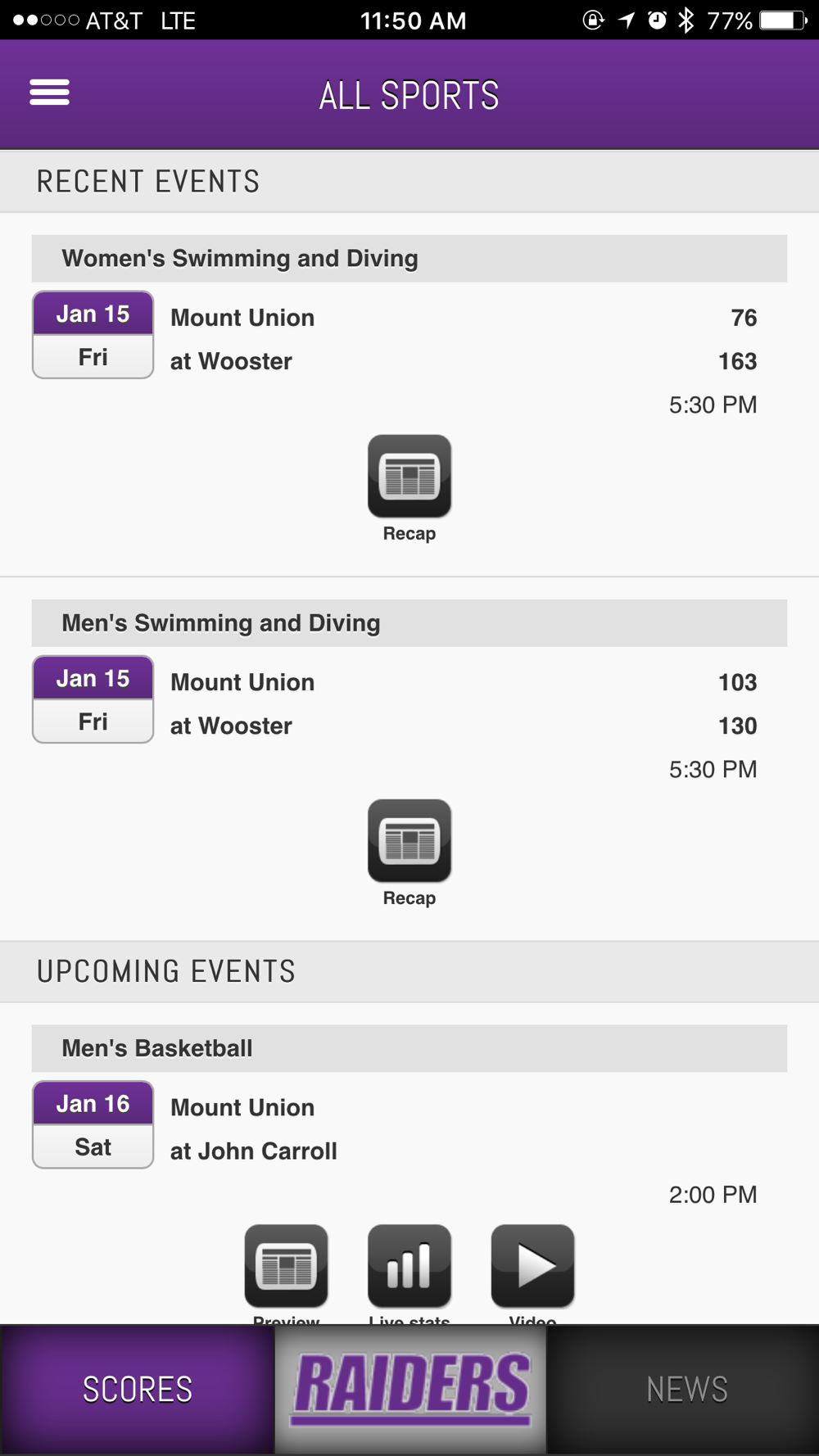
Task: Switch to the Scores tab
Action: point(137,1390)
